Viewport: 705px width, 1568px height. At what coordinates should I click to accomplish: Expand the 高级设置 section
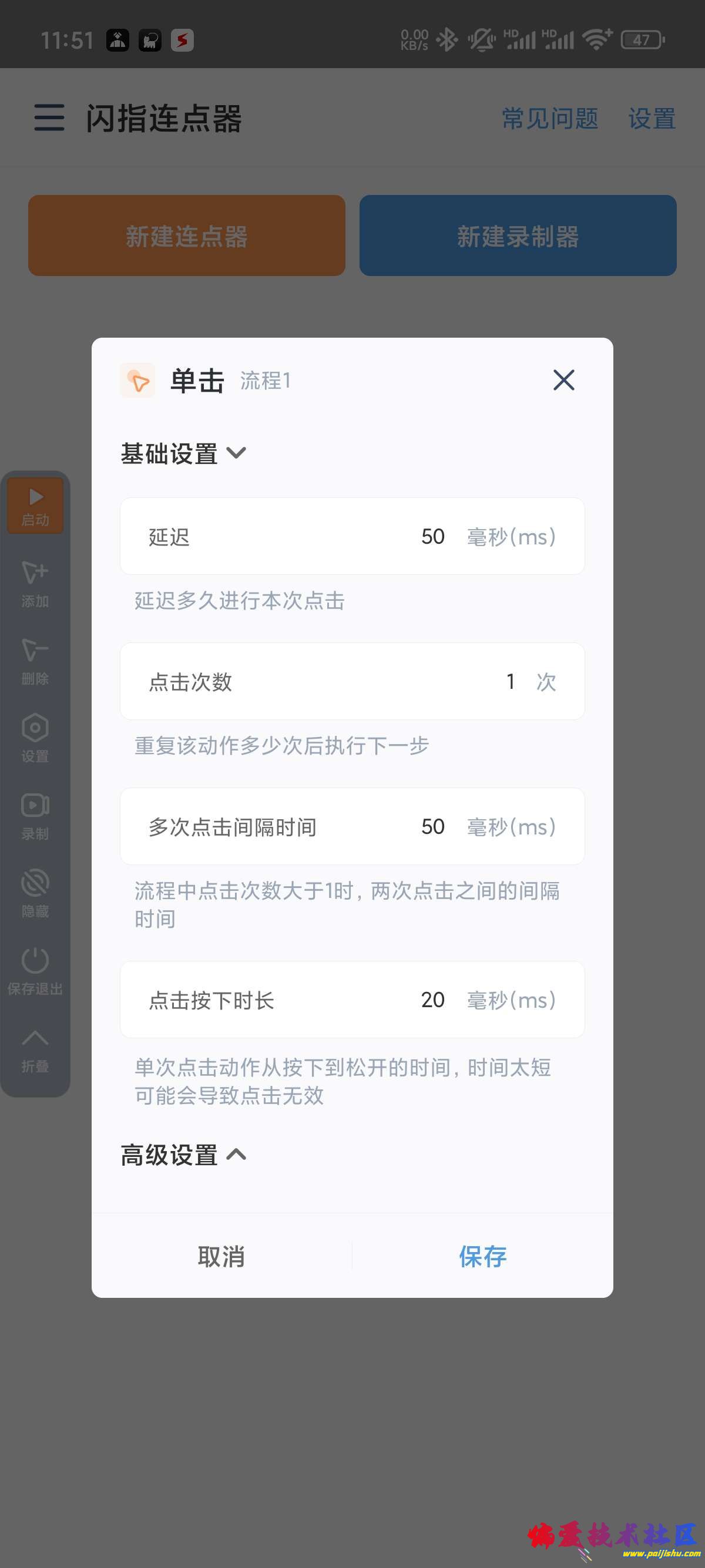click(183, 1155)
